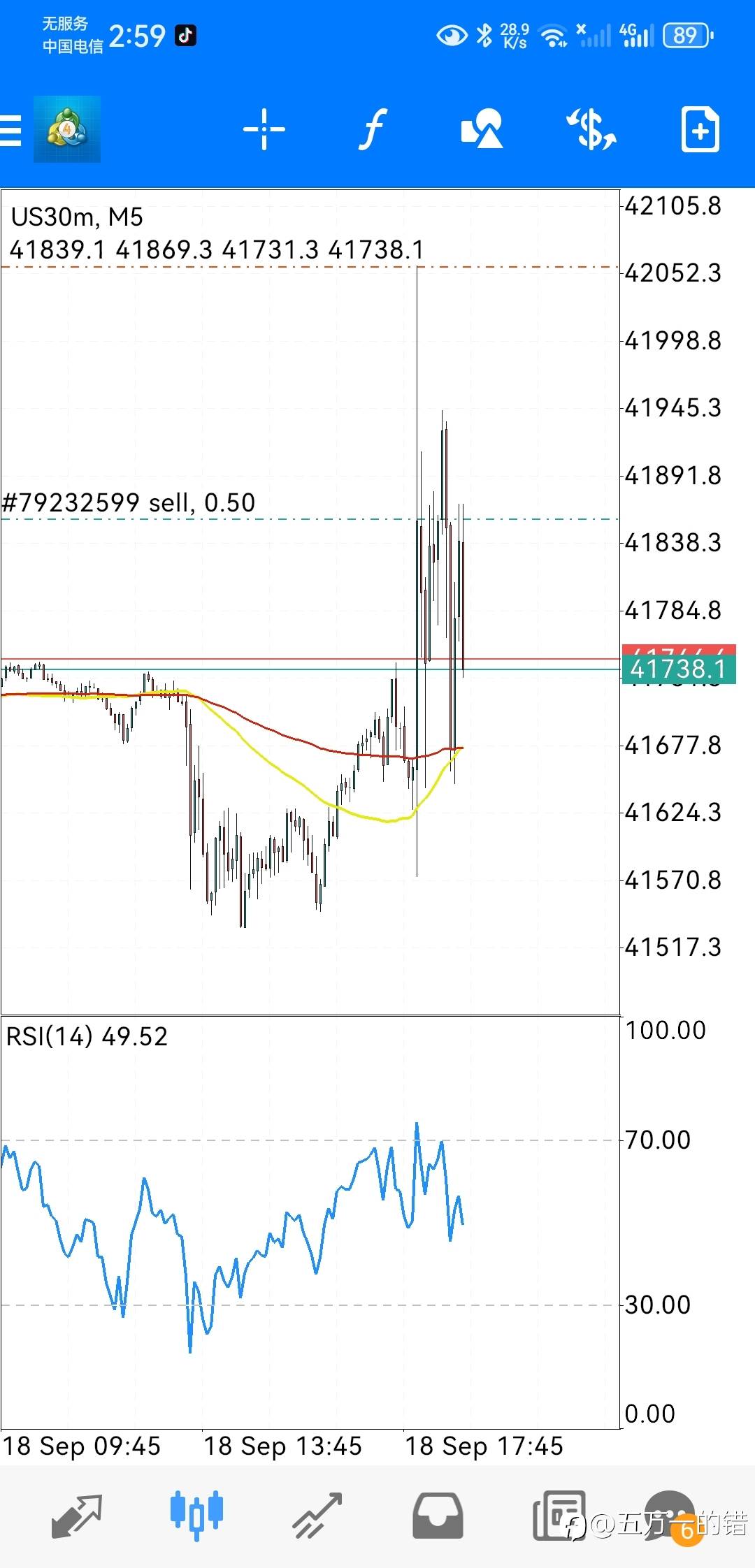Image resolution: width=755 pixels, height=1568 pixels.
Task: Switch to the Trade tab
Action: click(x=317, y=1516)
